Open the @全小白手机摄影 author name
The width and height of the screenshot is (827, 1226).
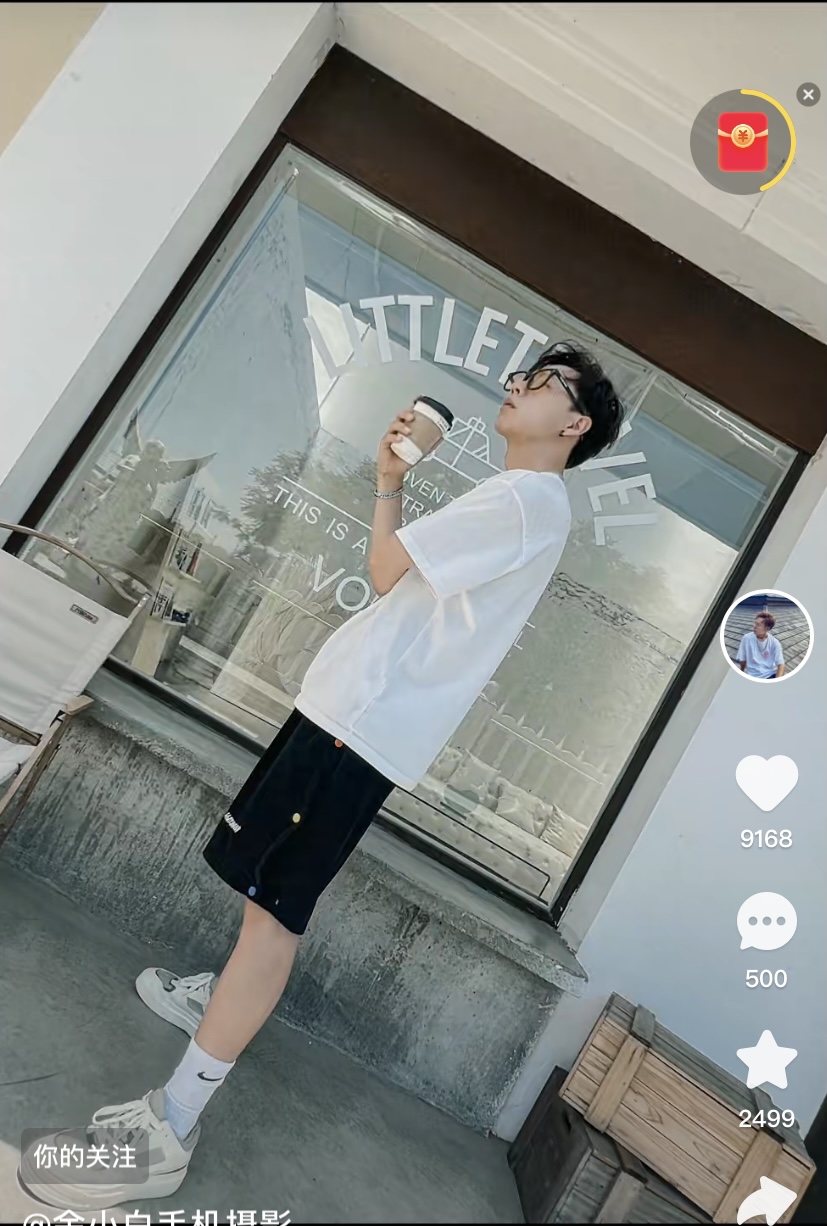pyautogui.click(x=158, y=1218)
